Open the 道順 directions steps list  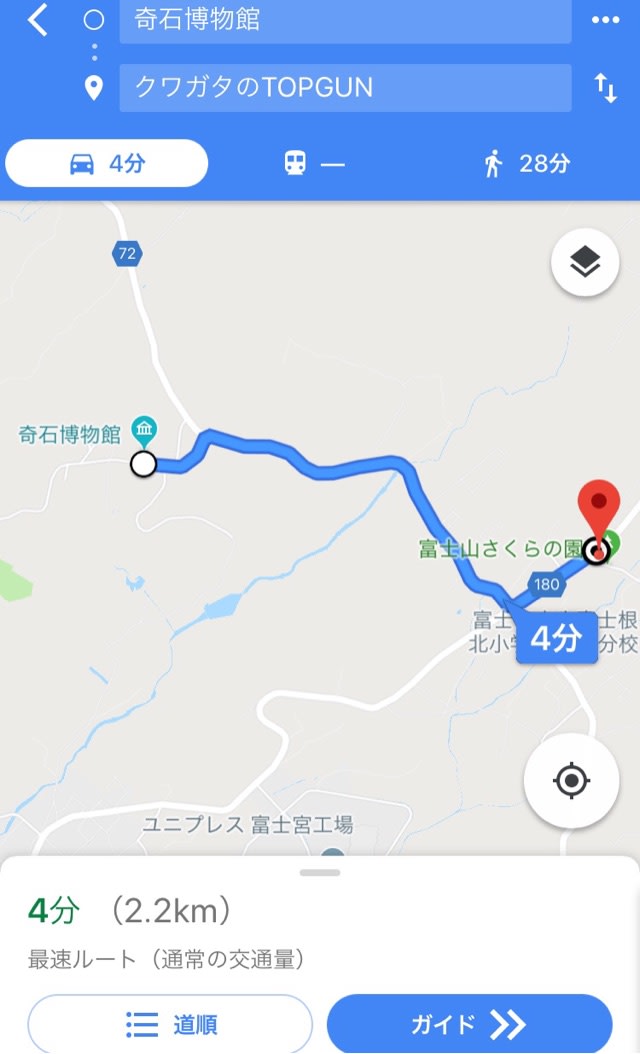[170, 1024]
